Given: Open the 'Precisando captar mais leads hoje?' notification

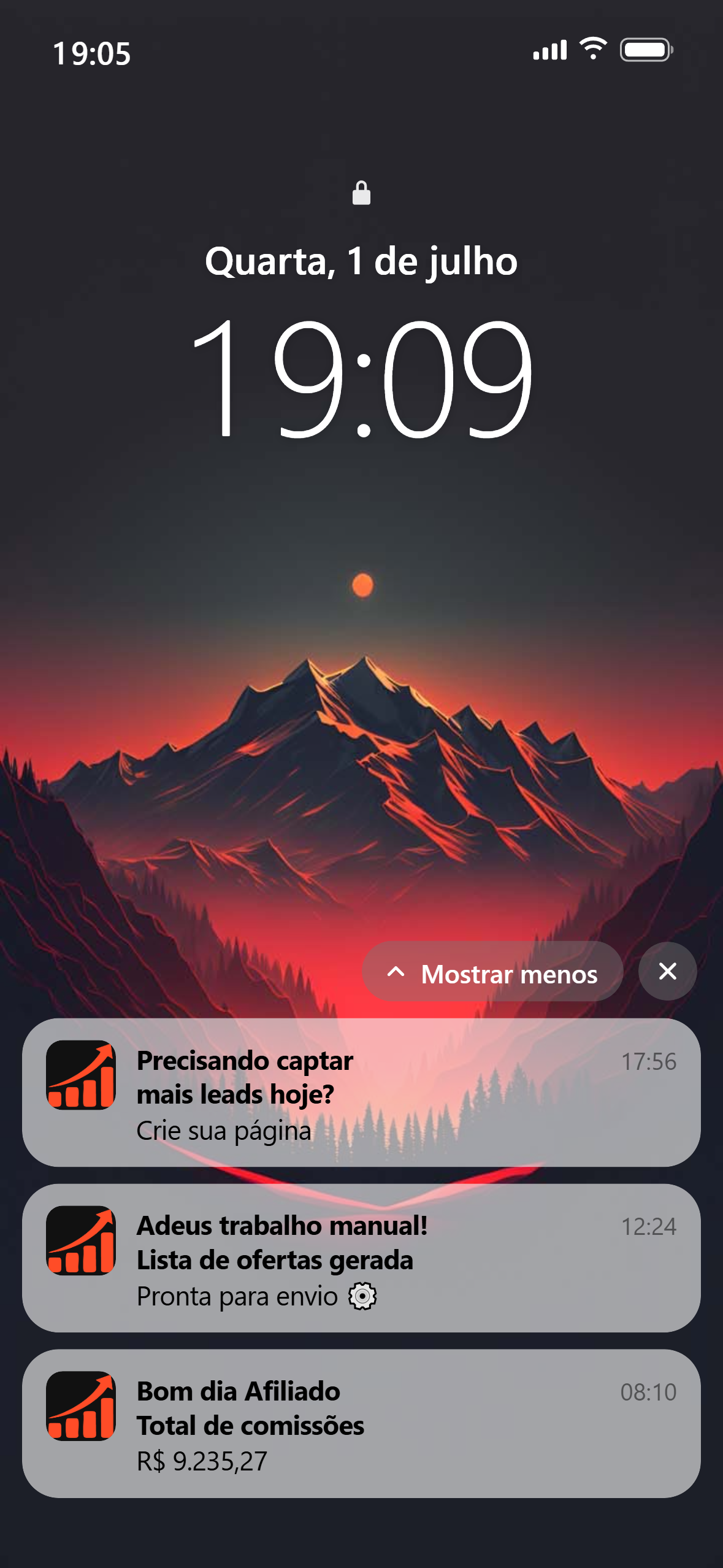Looking at the screenshot, I should (361, 1093).
